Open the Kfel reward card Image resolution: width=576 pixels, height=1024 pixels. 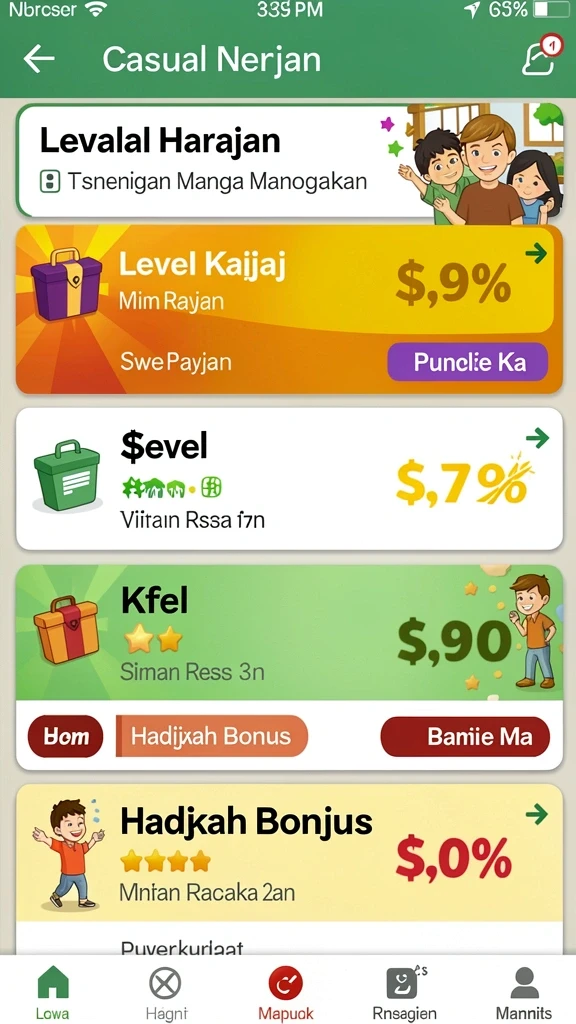coord(289,632)
